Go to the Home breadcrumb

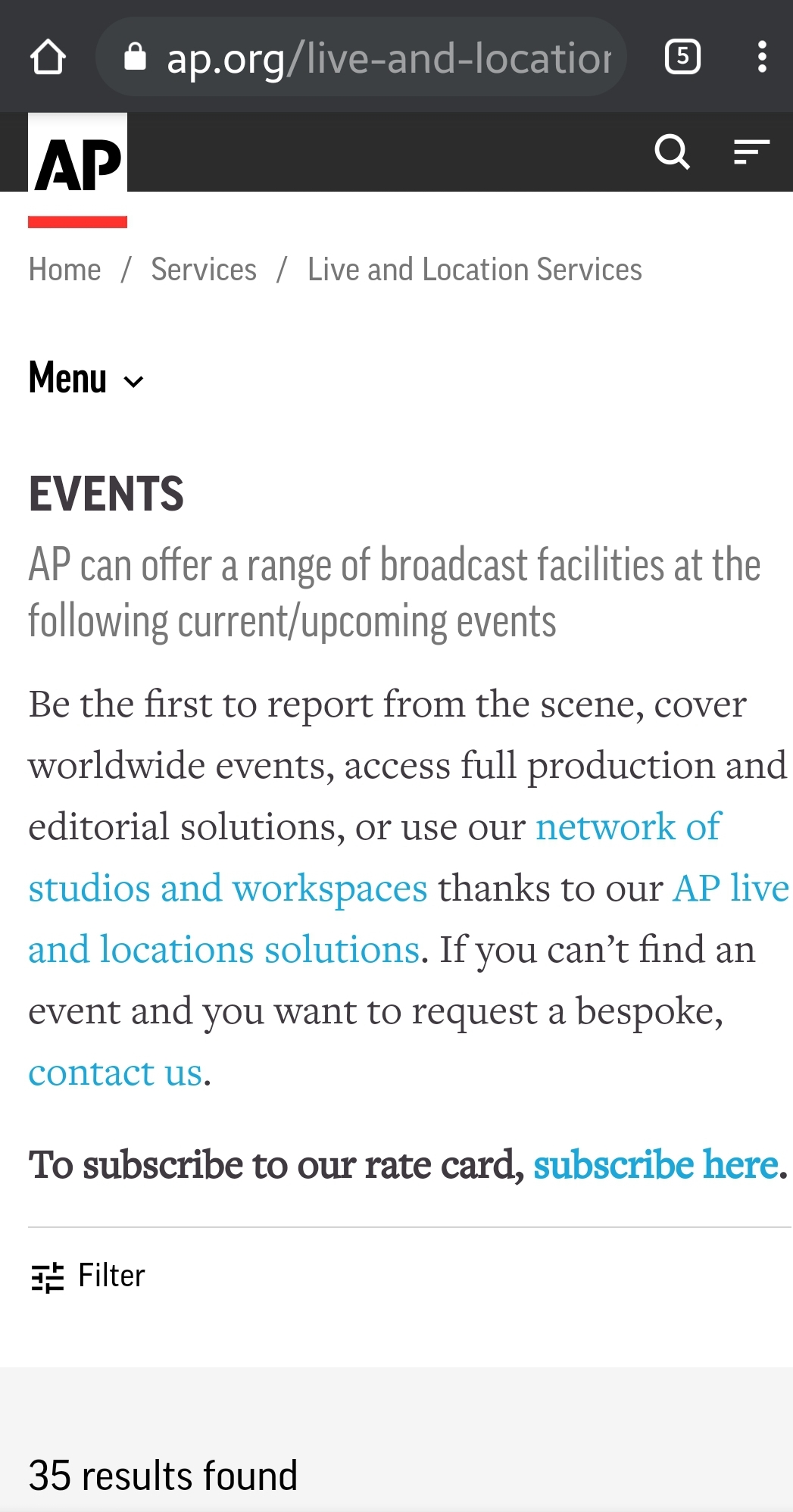[64, 270]
